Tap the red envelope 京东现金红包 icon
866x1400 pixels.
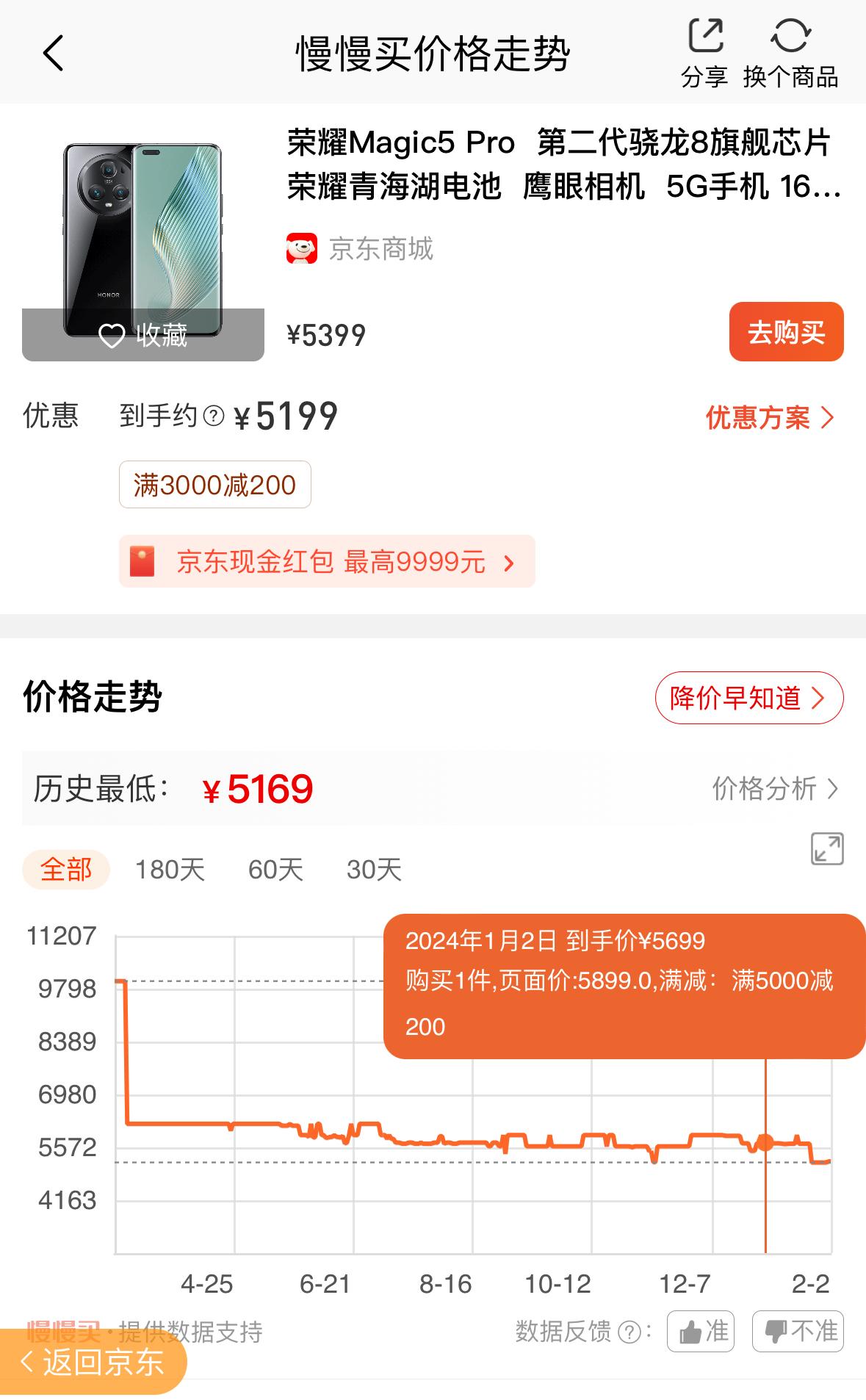click(145, 561)
